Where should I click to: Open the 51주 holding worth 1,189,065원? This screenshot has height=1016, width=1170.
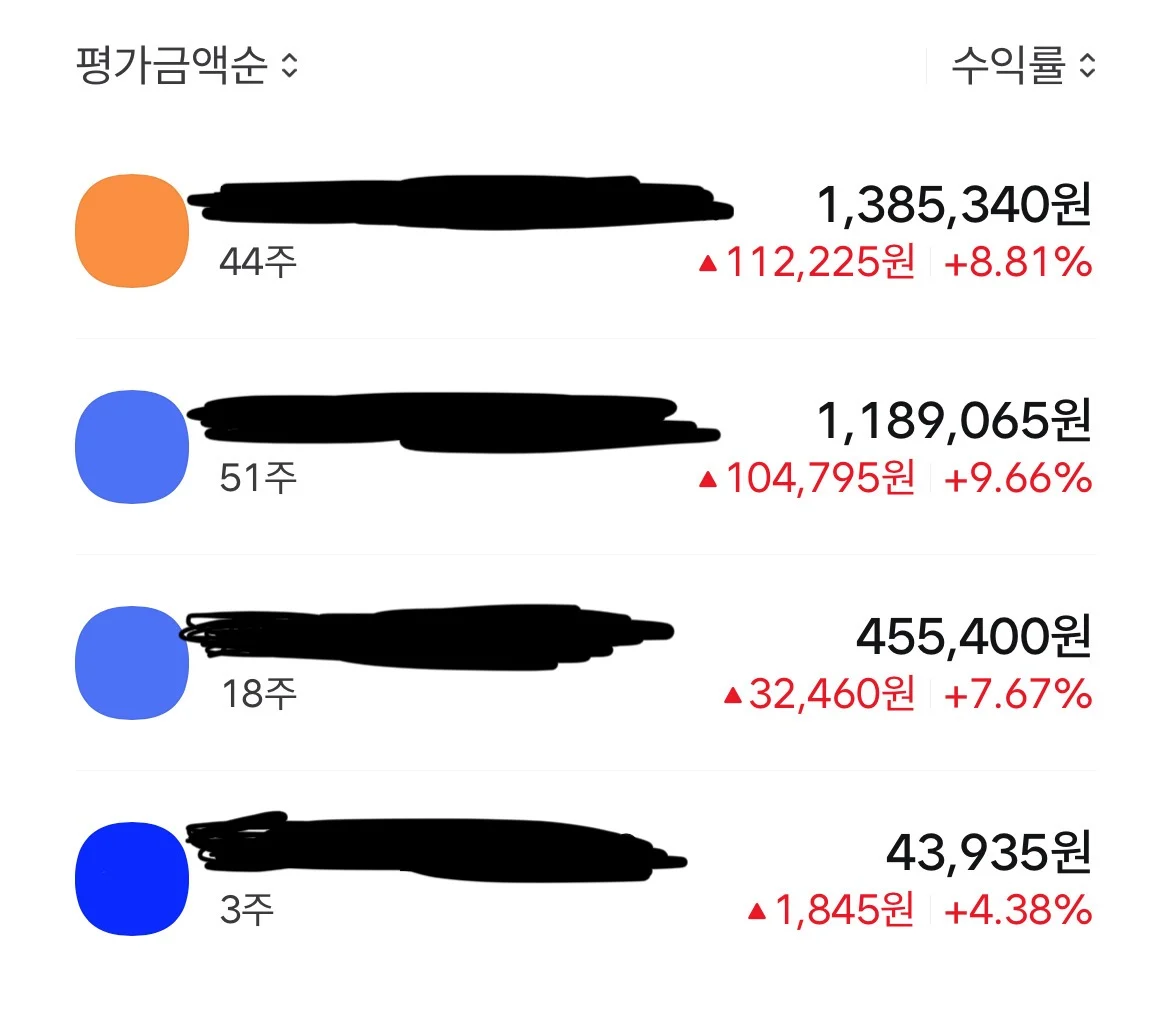point(585,447)
